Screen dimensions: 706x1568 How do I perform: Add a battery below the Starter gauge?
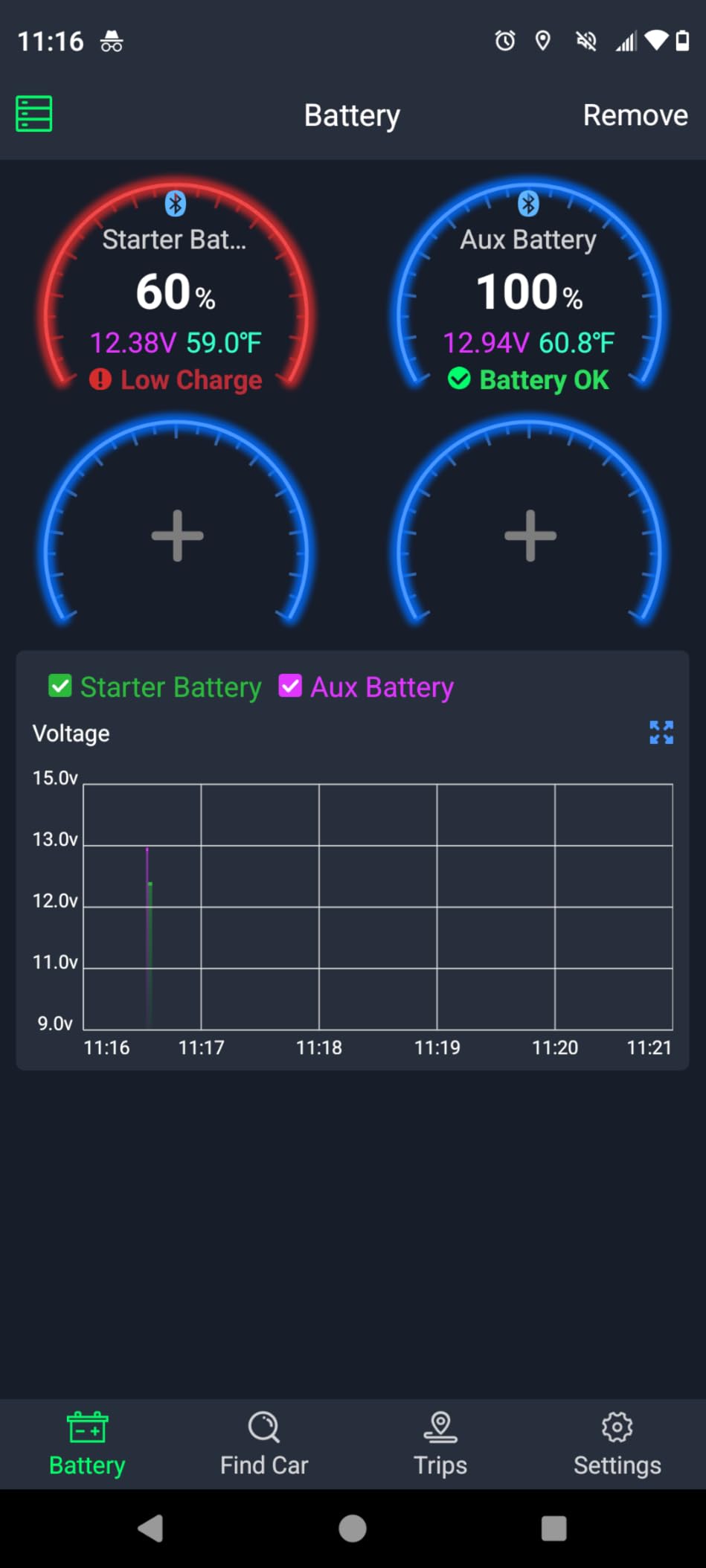[x=177, y=535]
